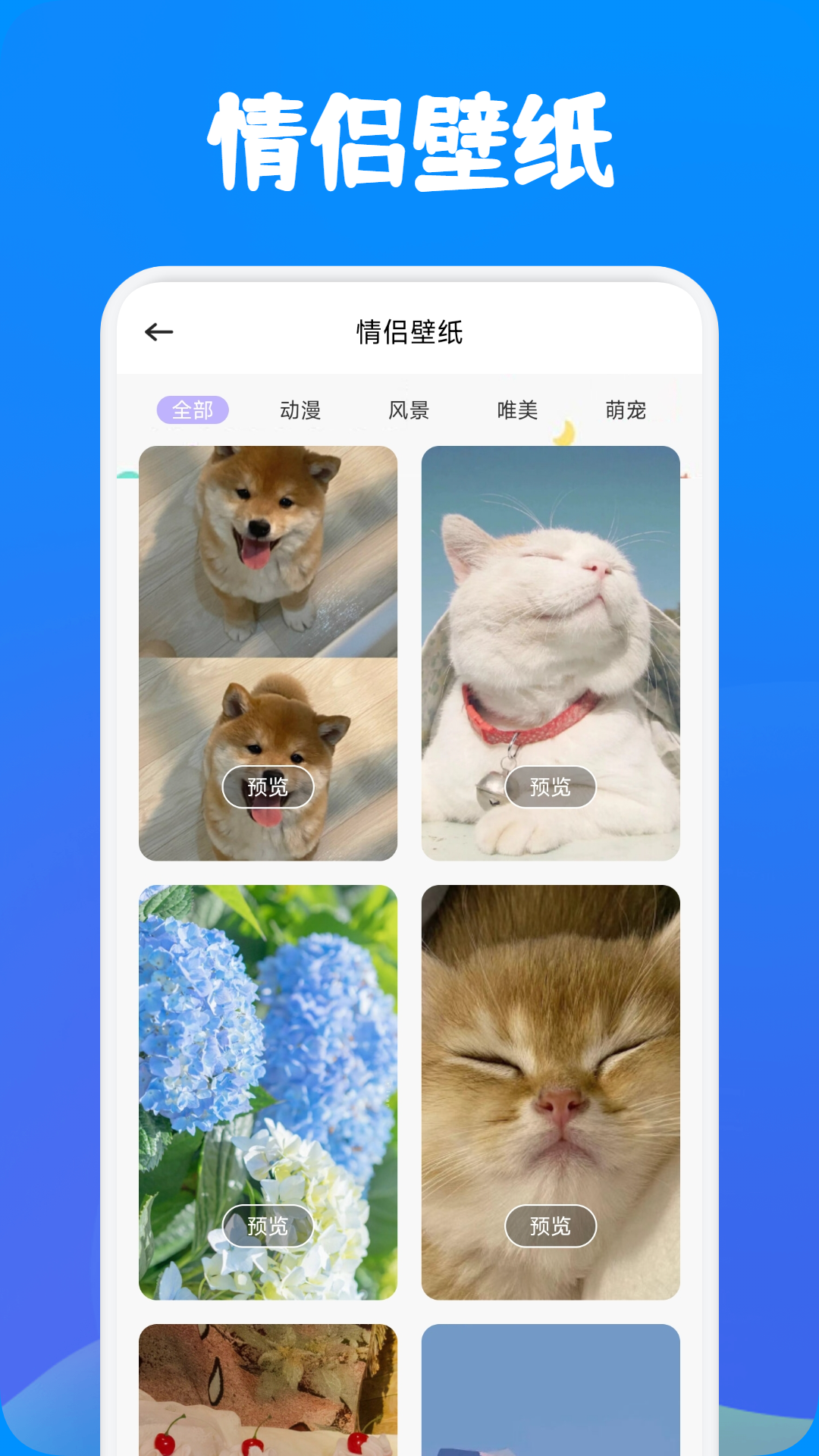The image size is (819, 1456).
Task: Preview the smiling white cat wallpaper
Action: [552, 787]
